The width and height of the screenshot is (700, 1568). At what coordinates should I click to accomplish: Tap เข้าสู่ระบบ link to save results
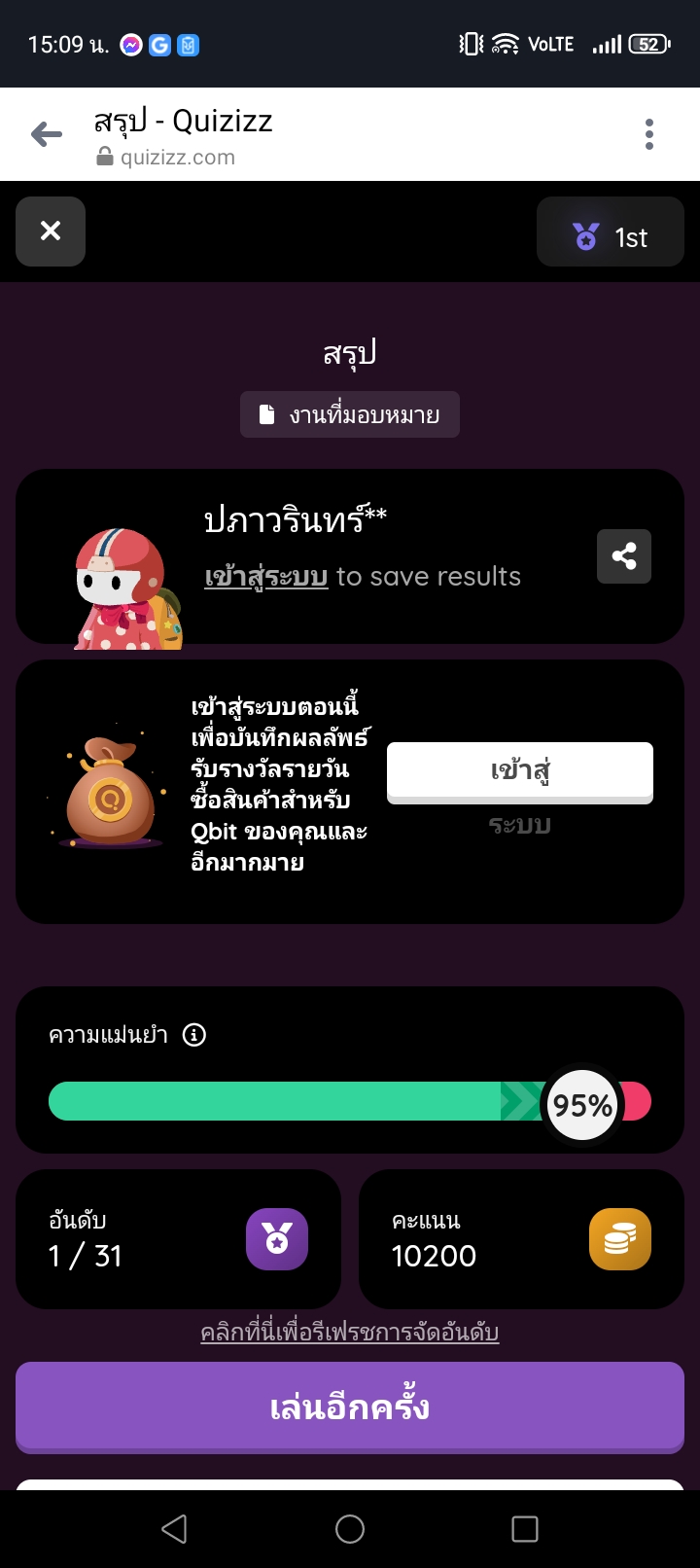[x=265, y=577]
